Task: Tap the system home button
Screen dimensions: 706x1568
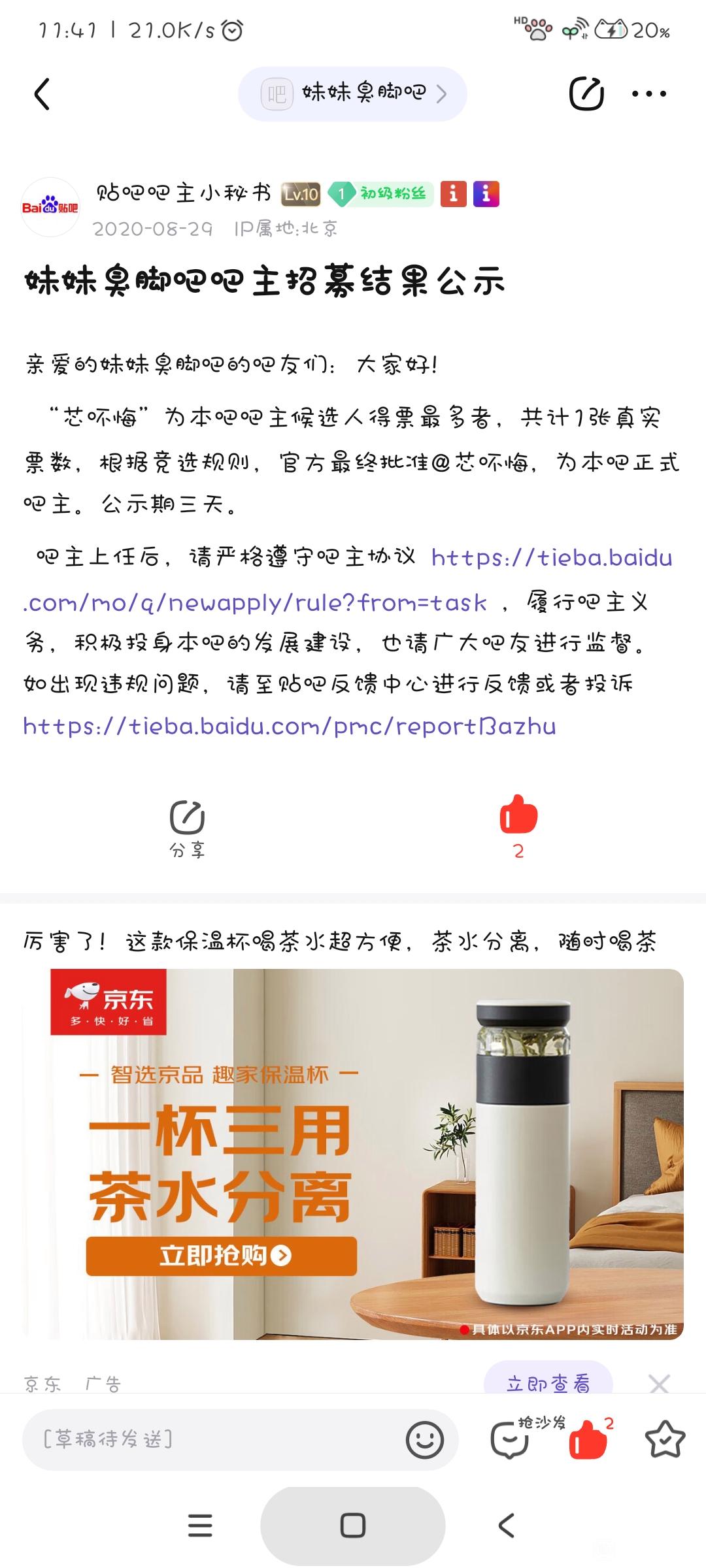Action: click(353, 1526)
